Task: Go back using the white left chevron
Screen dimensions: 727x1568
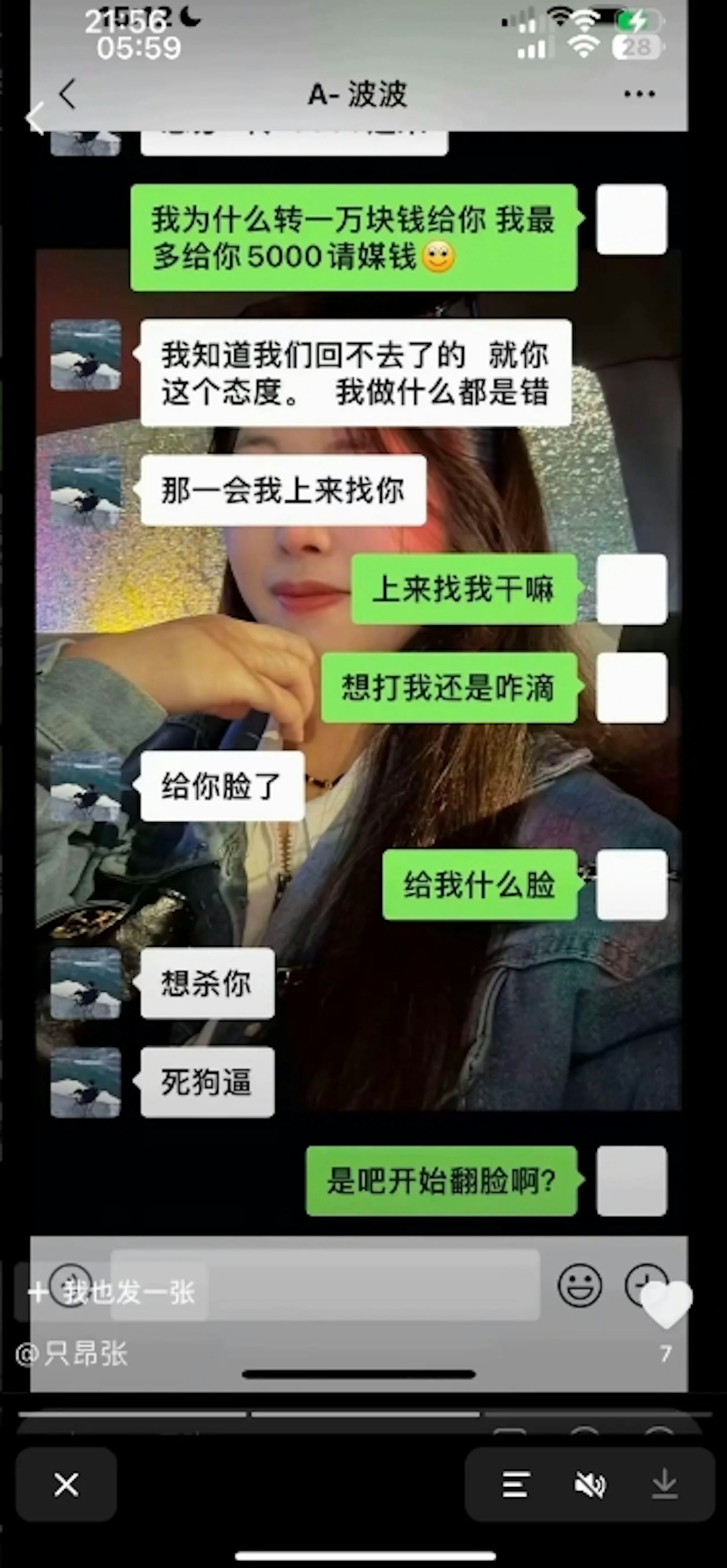Action: [35, 117]
